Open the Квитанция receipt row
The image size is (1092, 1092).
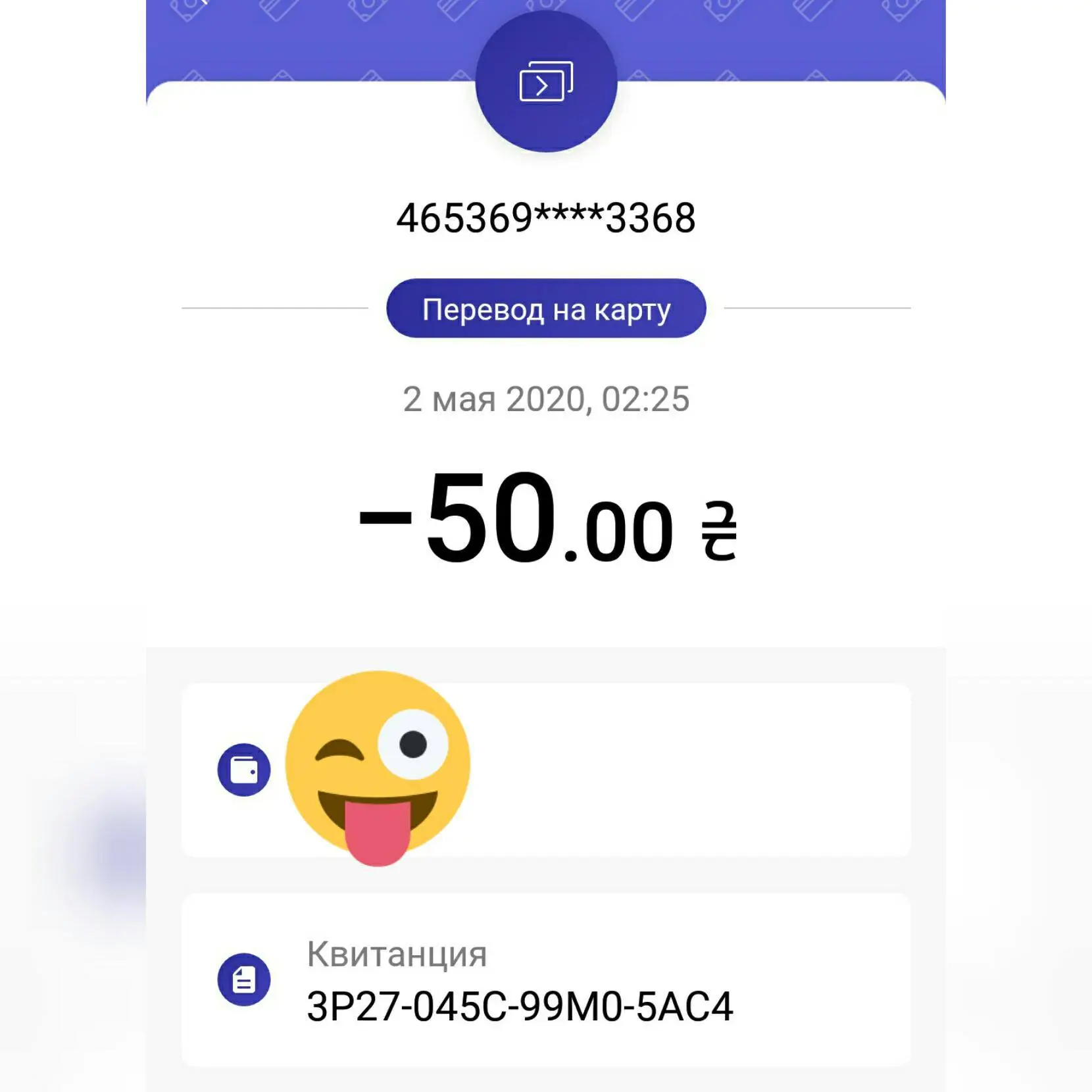(x=546, y=980)
